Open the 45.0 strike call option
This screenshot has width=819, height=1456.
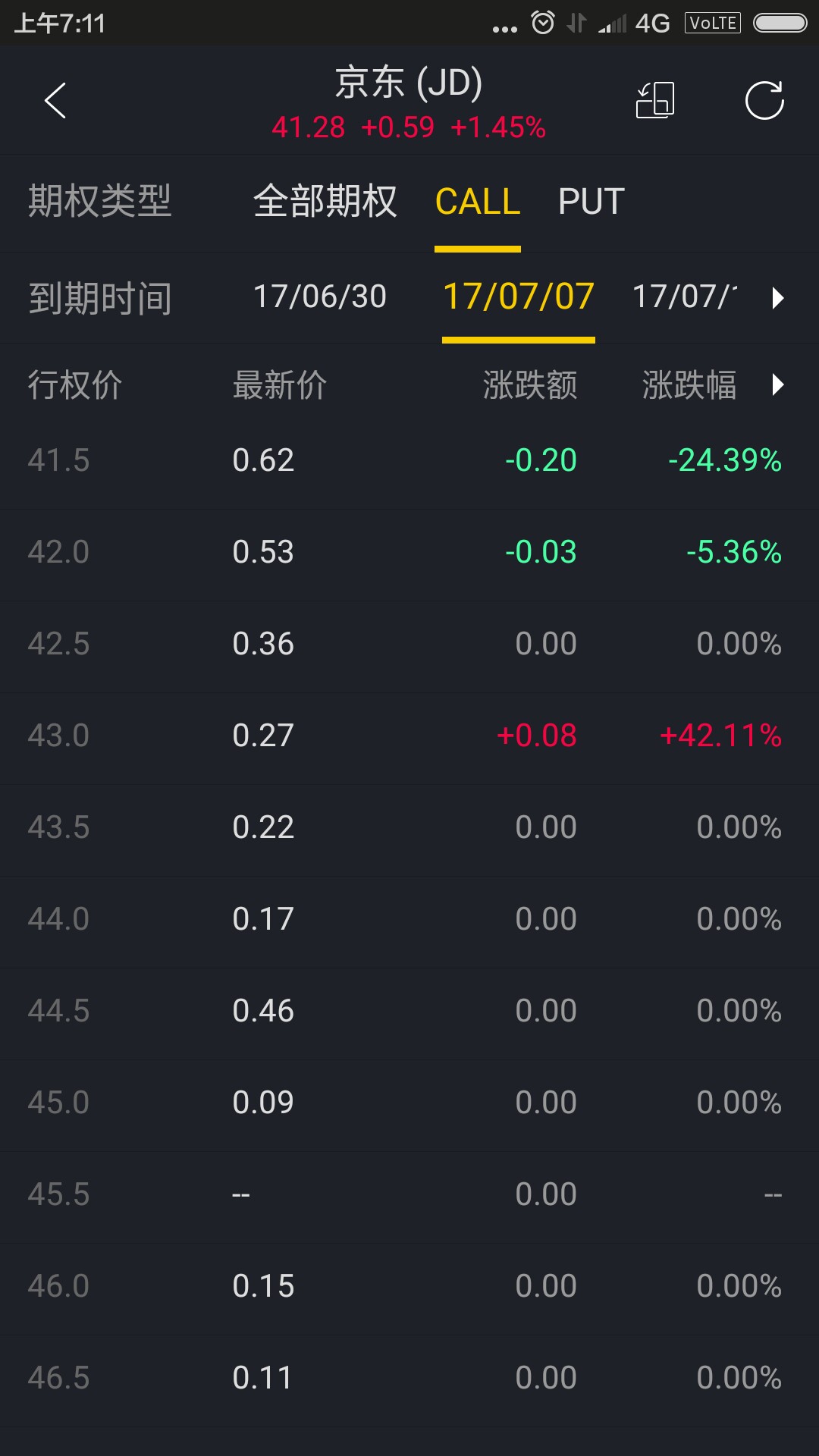pyautogui.click(x=409, y=1103)
